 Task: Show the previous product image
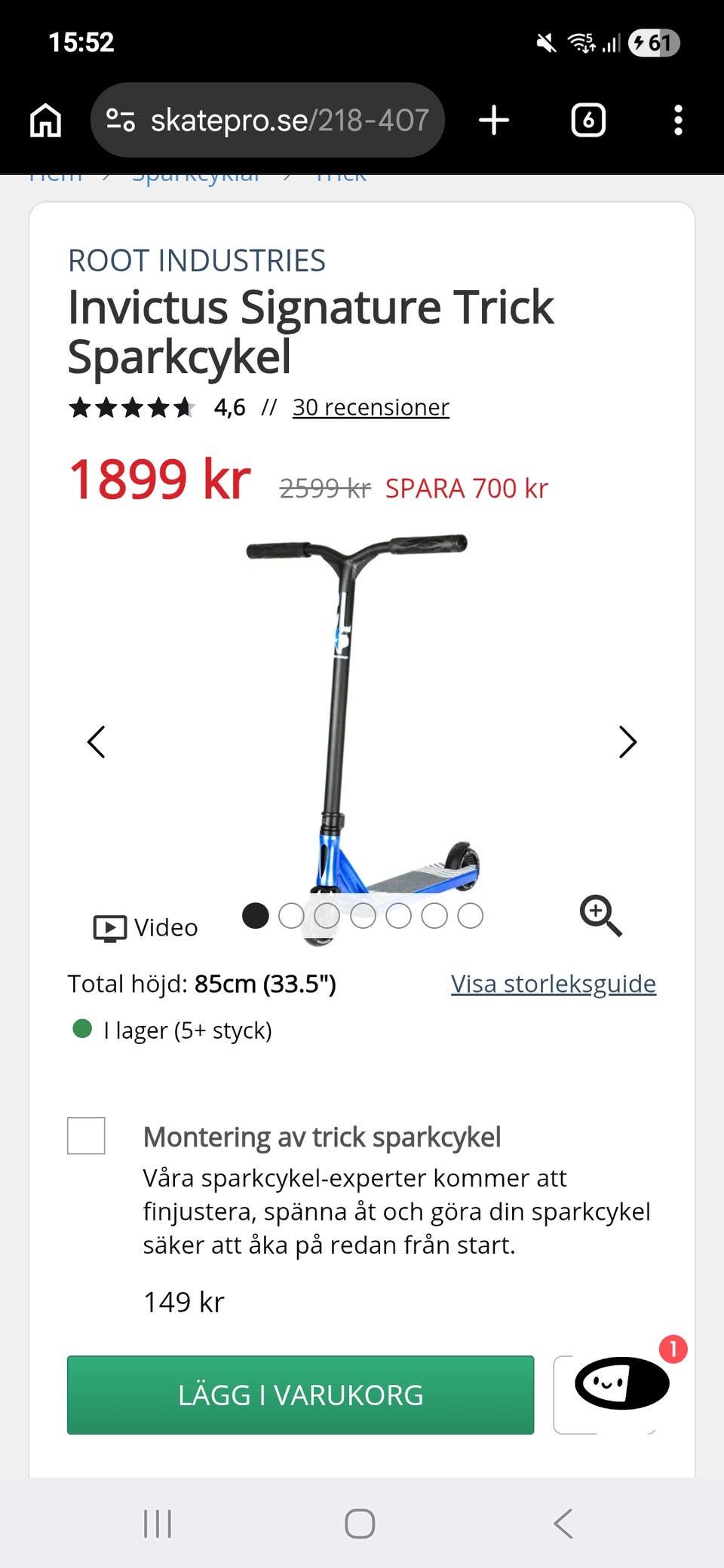(x=96, y=742)
